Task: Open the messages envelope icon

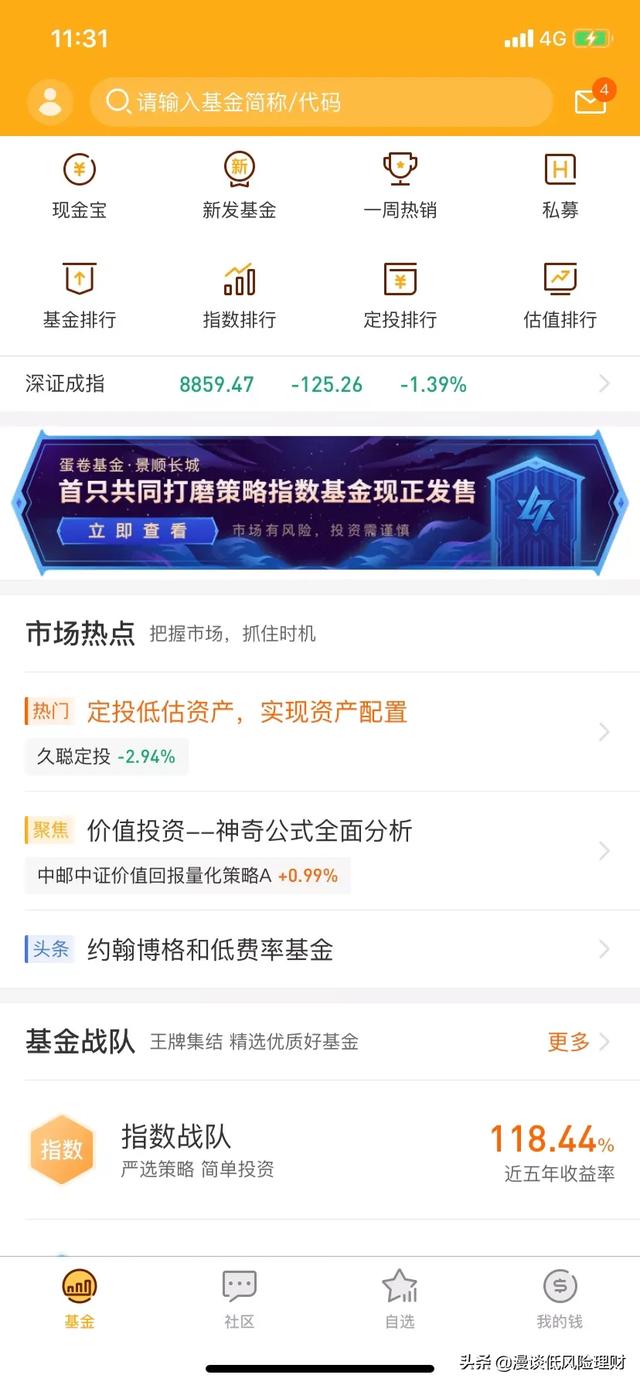Action: (590, 102)
